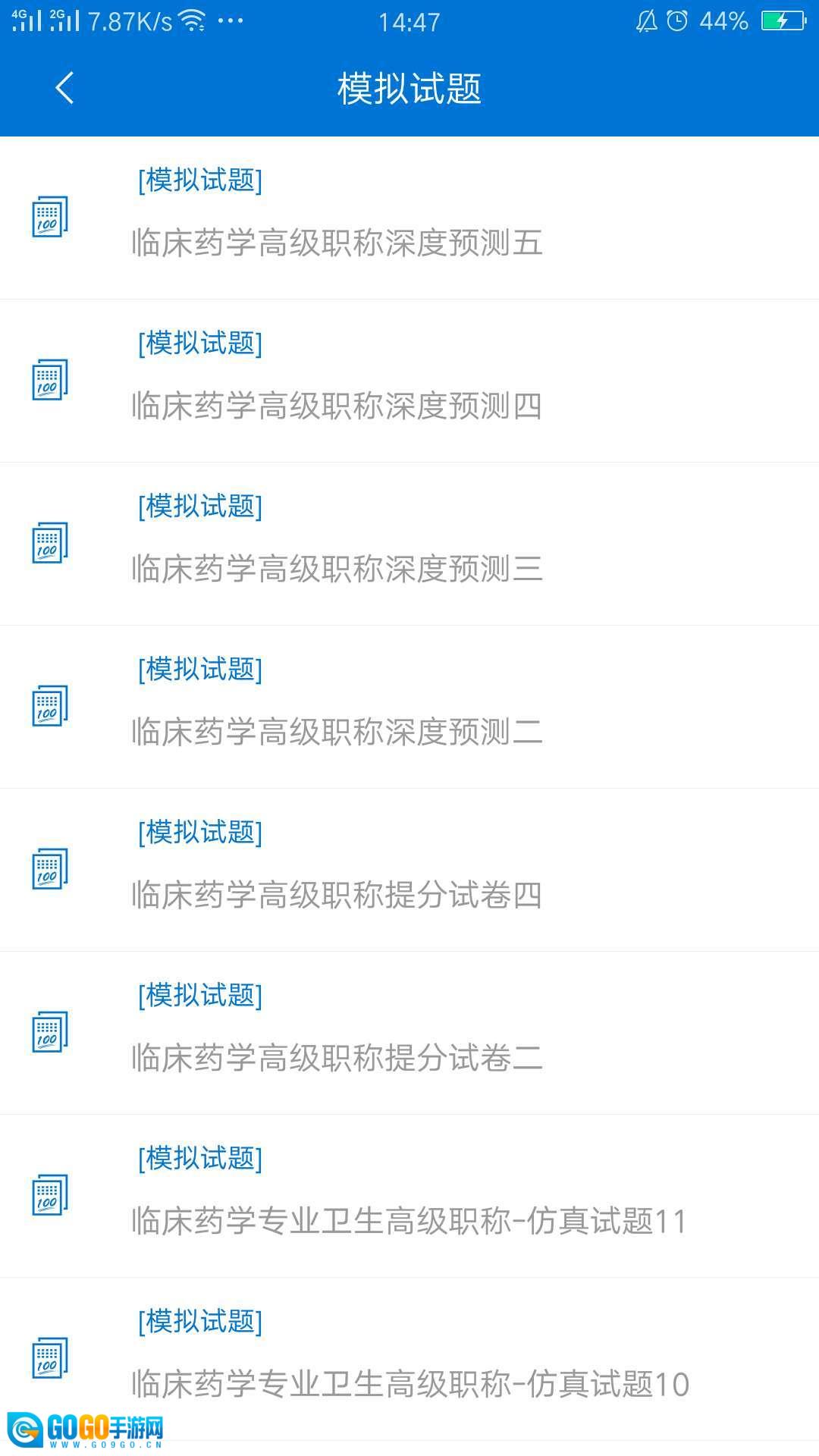Viewport: 819px width, 1456px height.
Task: Select 临床药学专业卫生高级职称-仿真试题10
Action: pos(409,1384)
